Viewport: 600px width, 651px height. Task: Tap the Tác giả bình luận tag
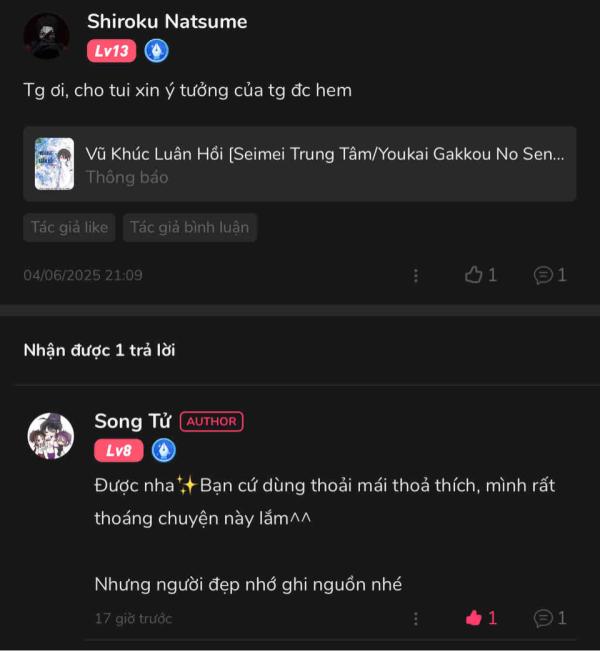190,227
